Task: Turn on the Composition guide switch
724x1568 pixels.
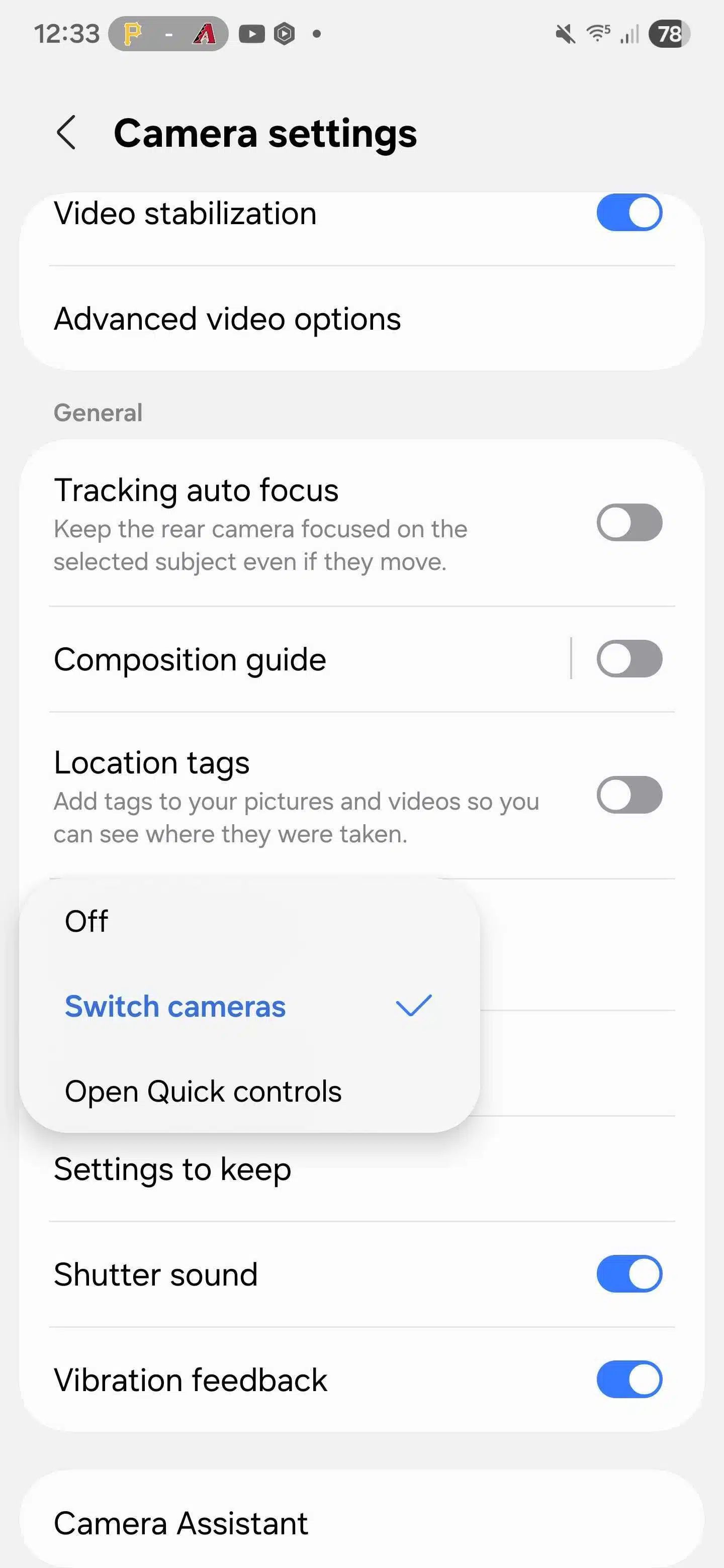Action: pos(628,658)
